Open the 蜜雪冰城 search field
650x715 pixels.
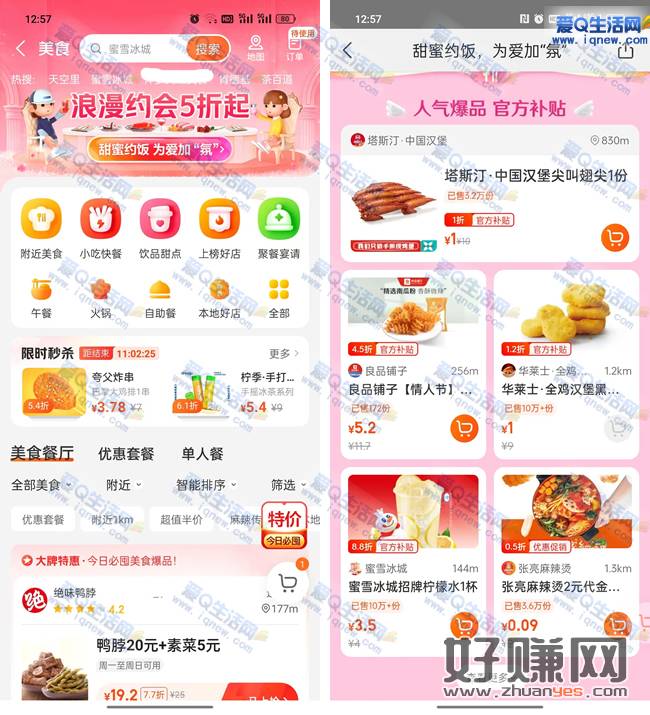135,48
